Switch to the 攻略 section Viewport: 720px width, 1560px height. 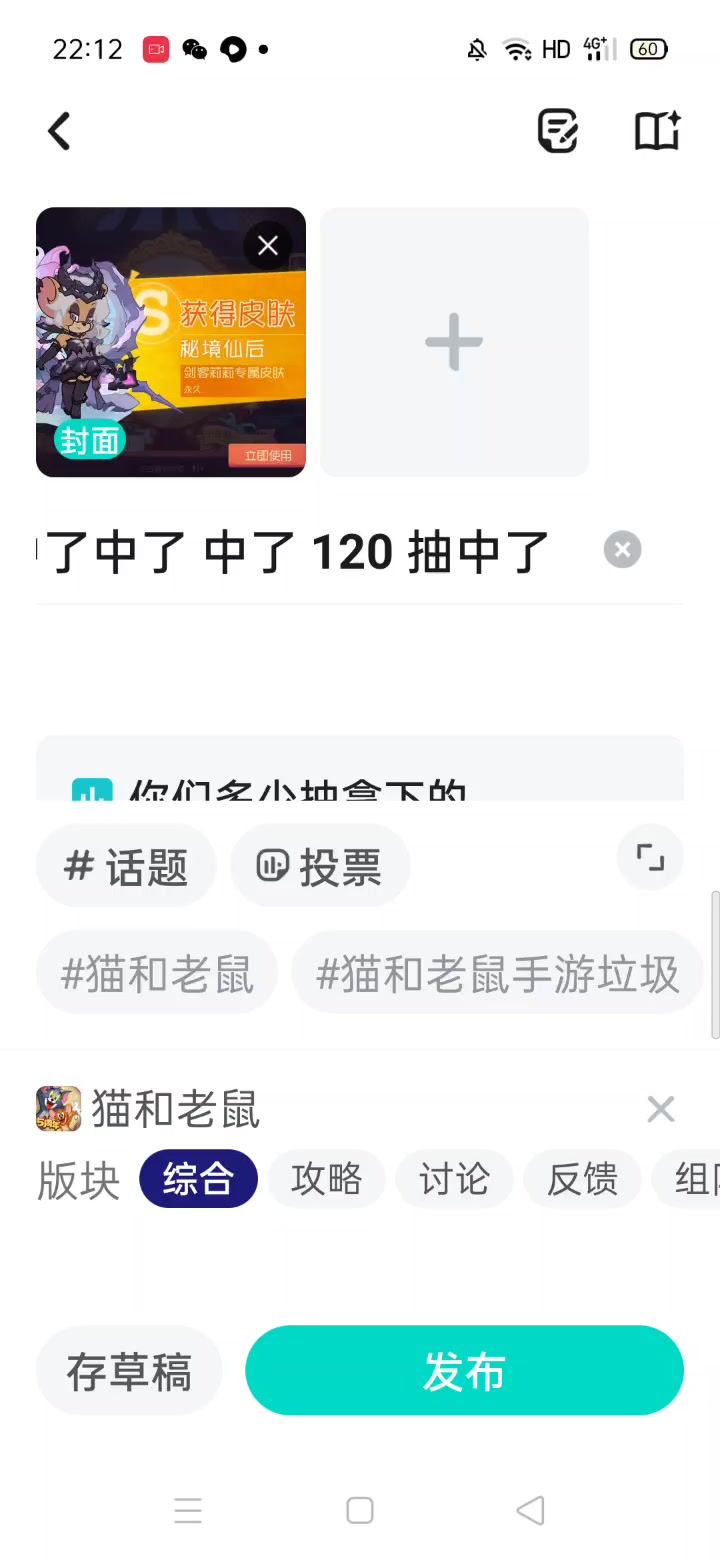(326, 1179)
